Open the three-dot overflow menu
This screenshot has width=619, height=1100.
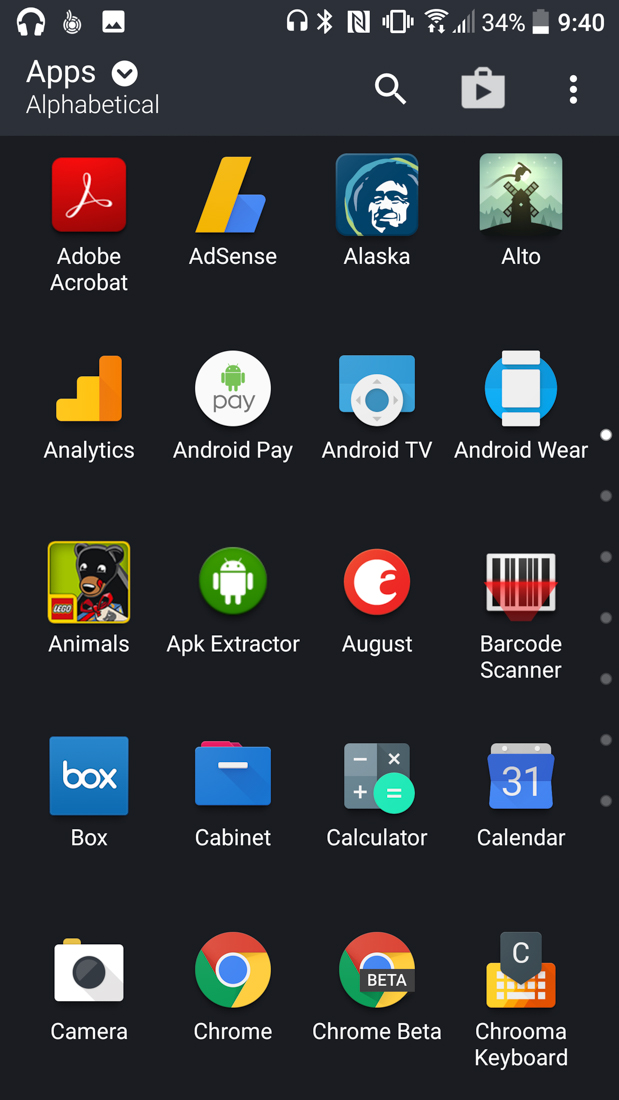pos(573,89)
